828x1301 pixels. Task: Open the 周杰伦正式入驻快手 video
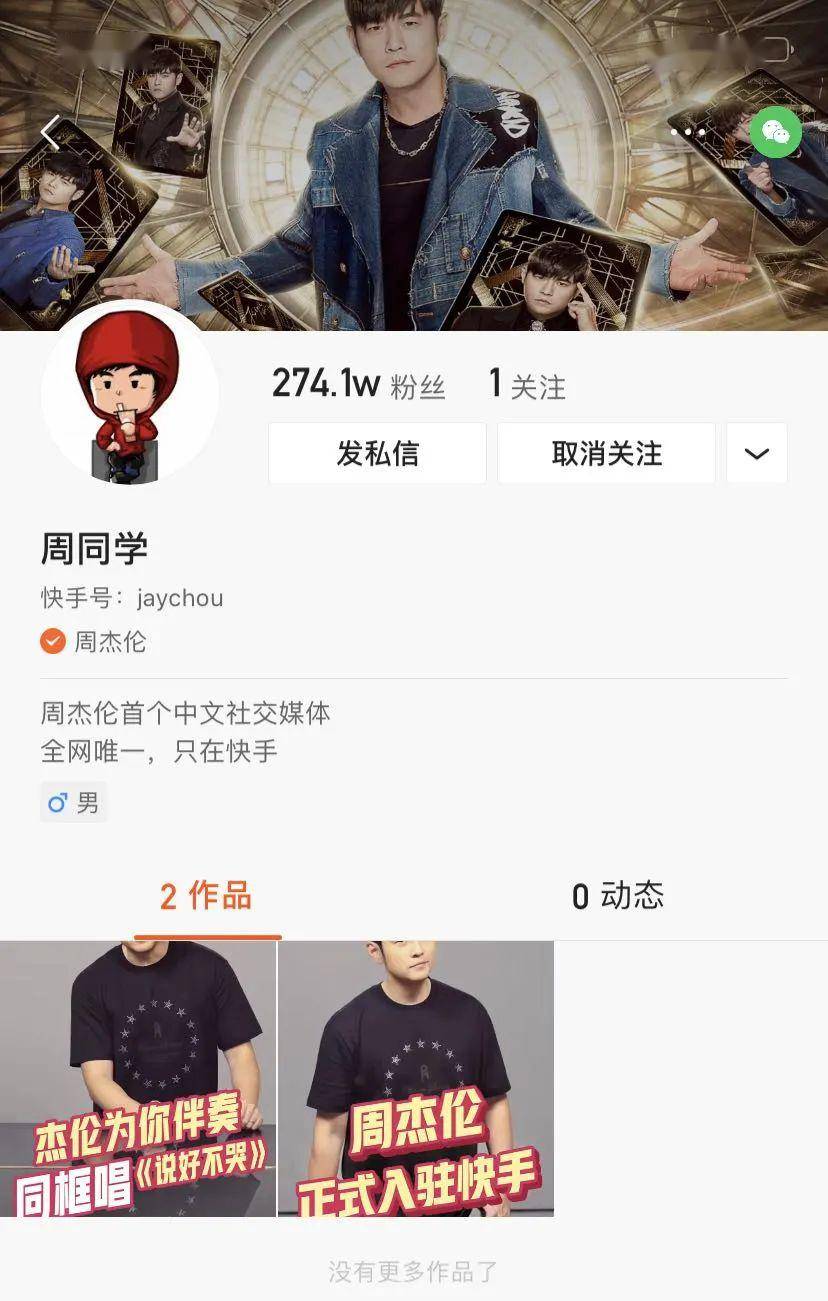click(416, 1078)
